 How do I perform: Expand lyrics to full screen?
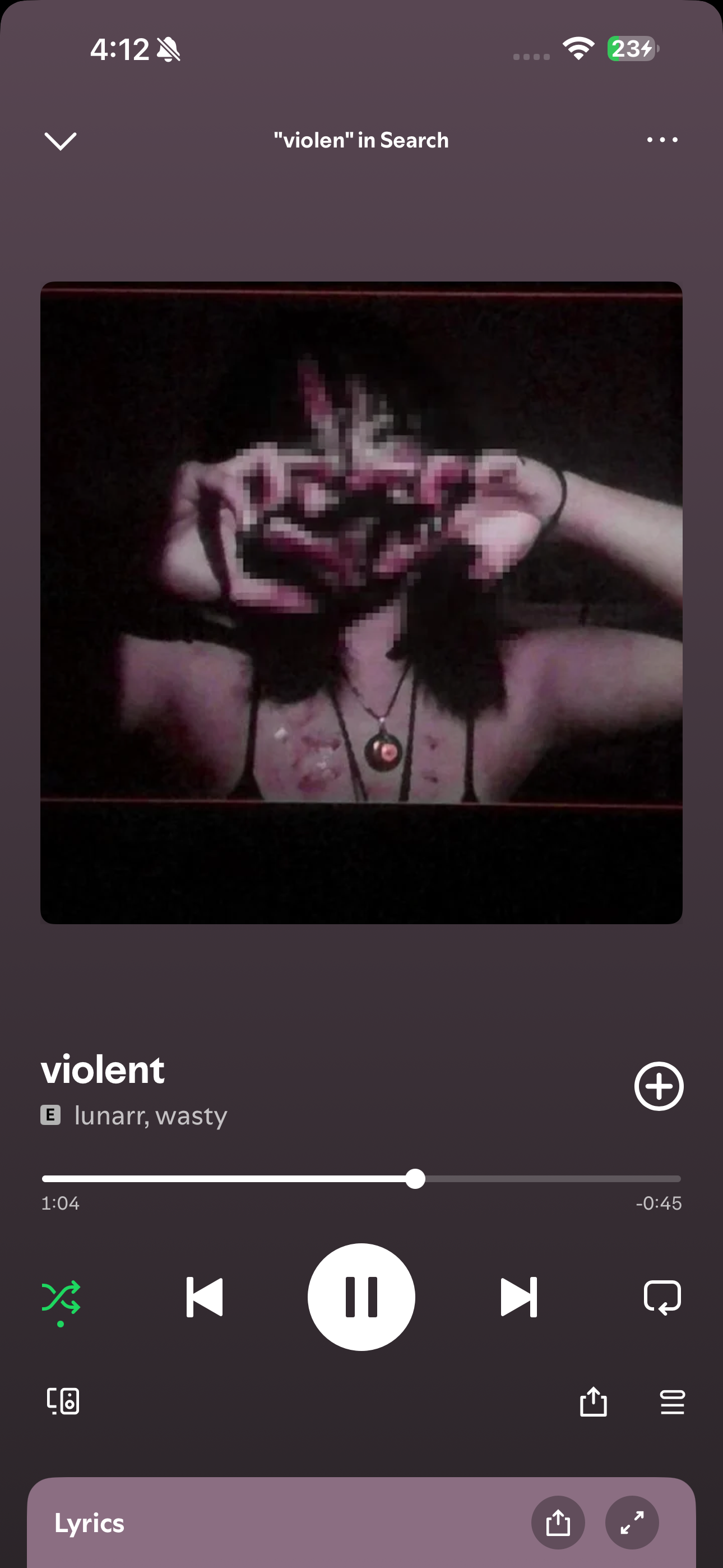(x=632, y=1523)
